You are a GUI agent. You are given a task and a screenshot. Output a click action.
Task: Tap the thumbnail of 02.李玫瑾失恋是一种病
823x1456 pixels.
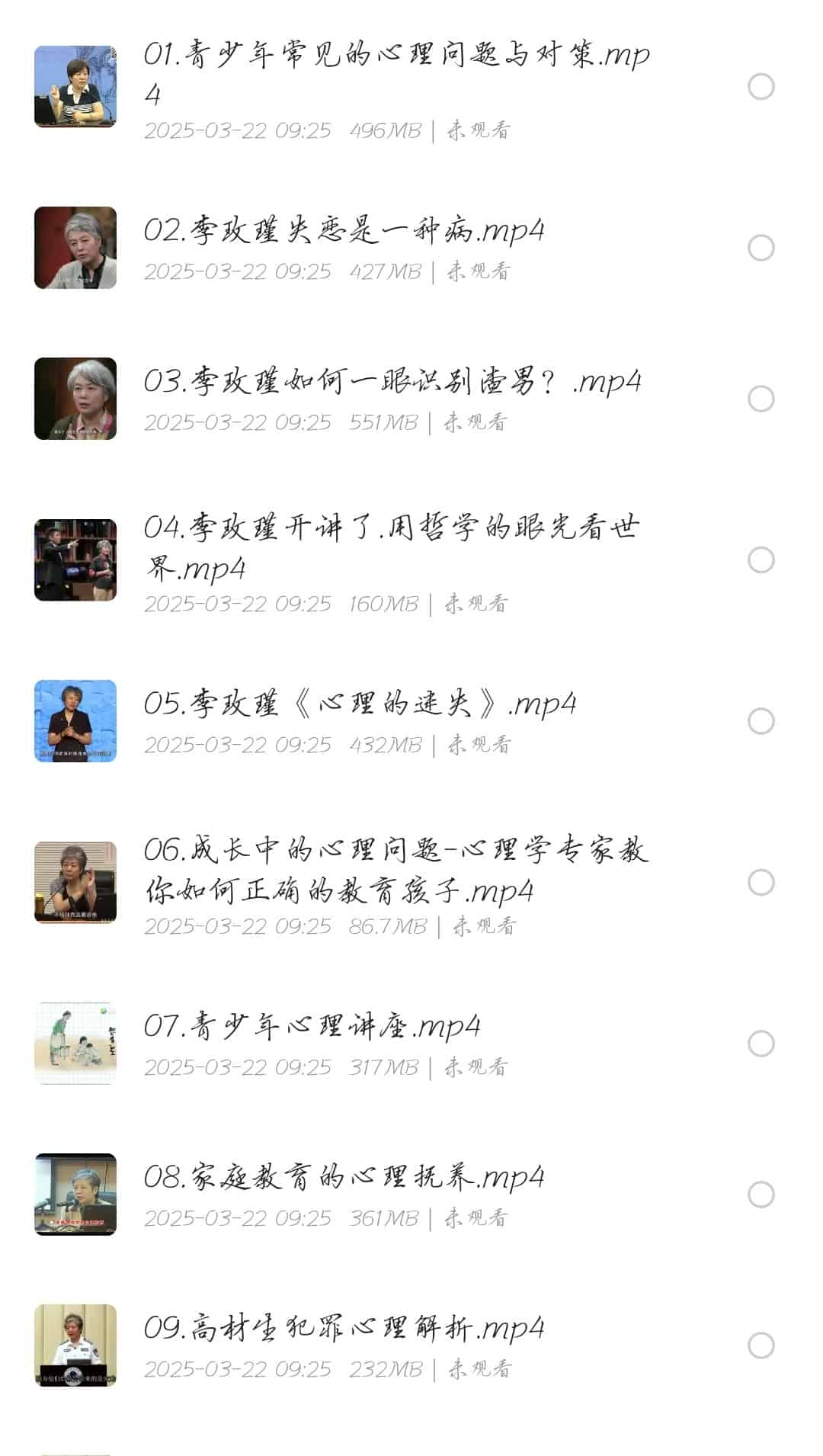pyautogui.click(x=75, y=248)
